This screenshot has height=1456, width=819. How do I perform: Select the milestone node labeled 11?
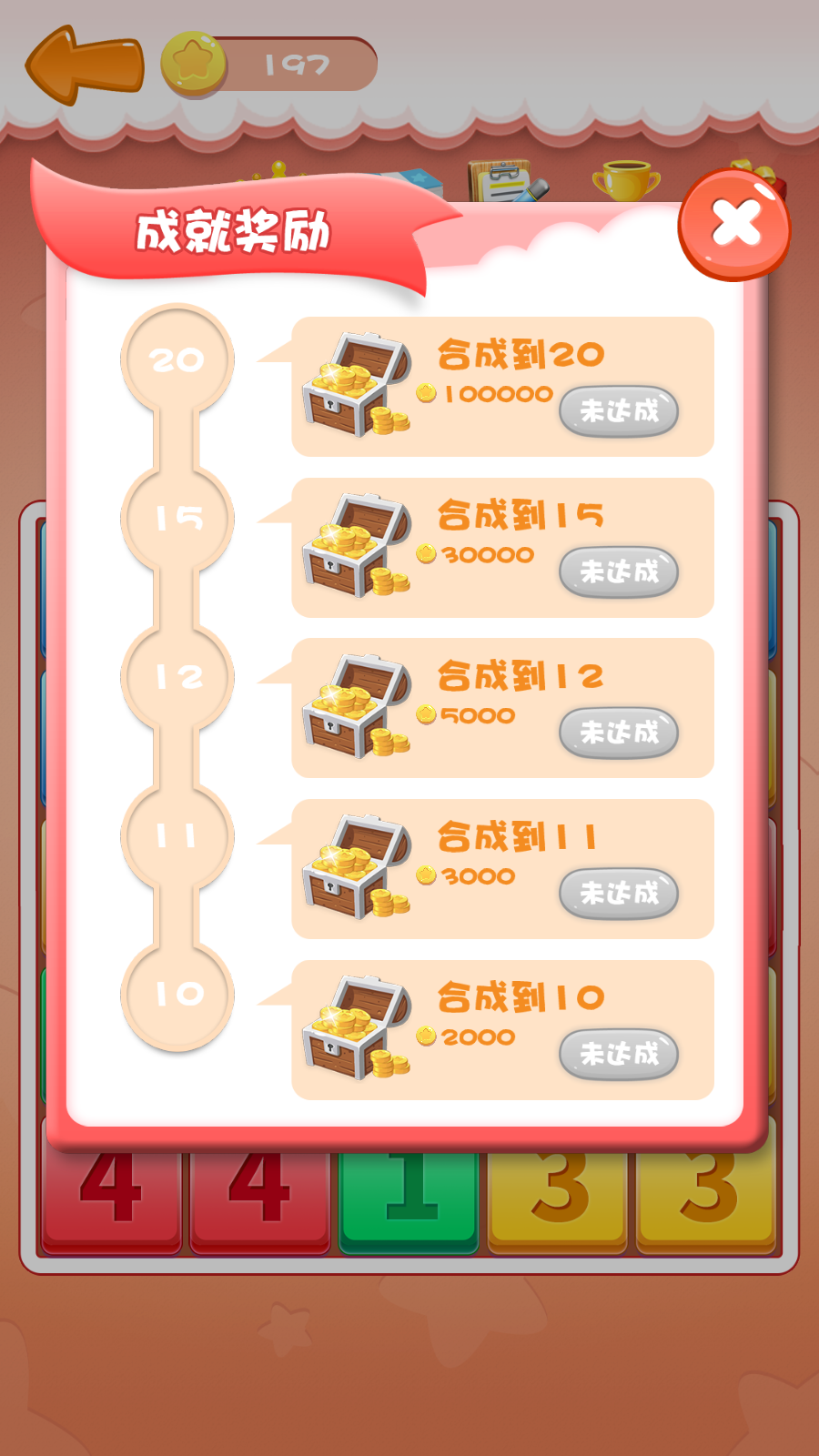click(x=176, y=837)
